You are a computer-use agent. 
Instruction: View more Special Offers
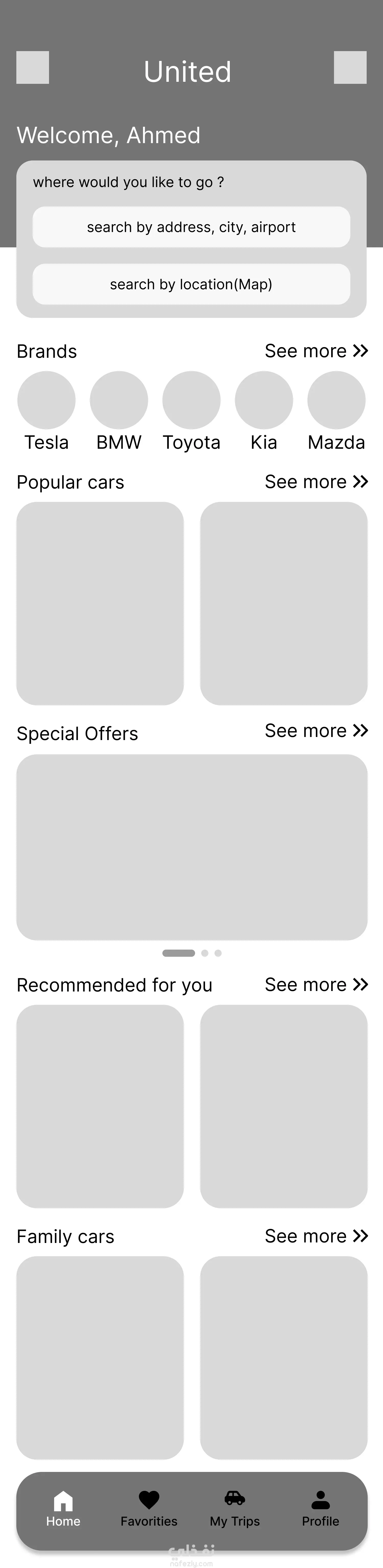[x=316, y=731]
